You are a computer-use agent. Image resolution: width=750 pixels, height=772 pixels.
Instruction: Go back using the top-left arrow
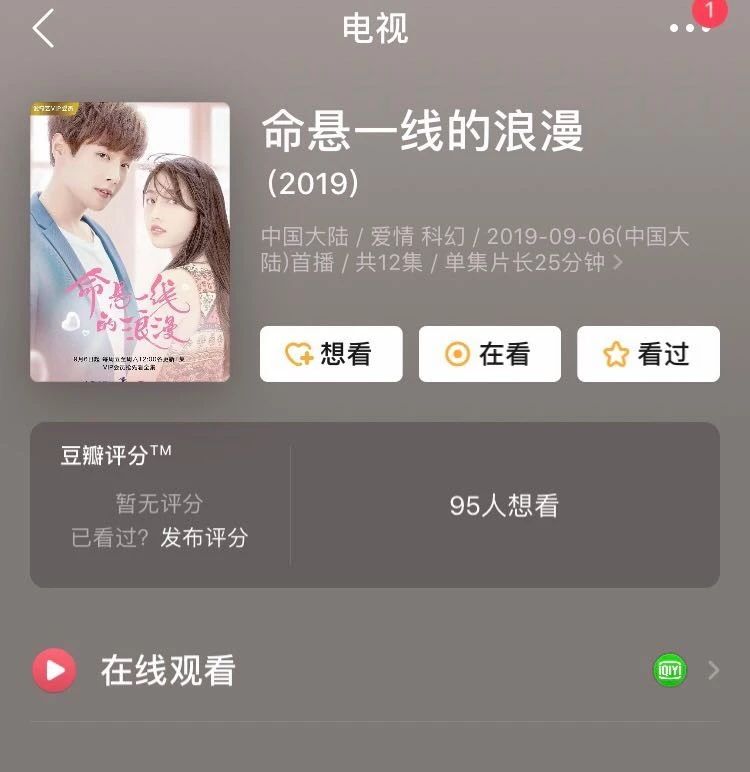pos(43,30)
